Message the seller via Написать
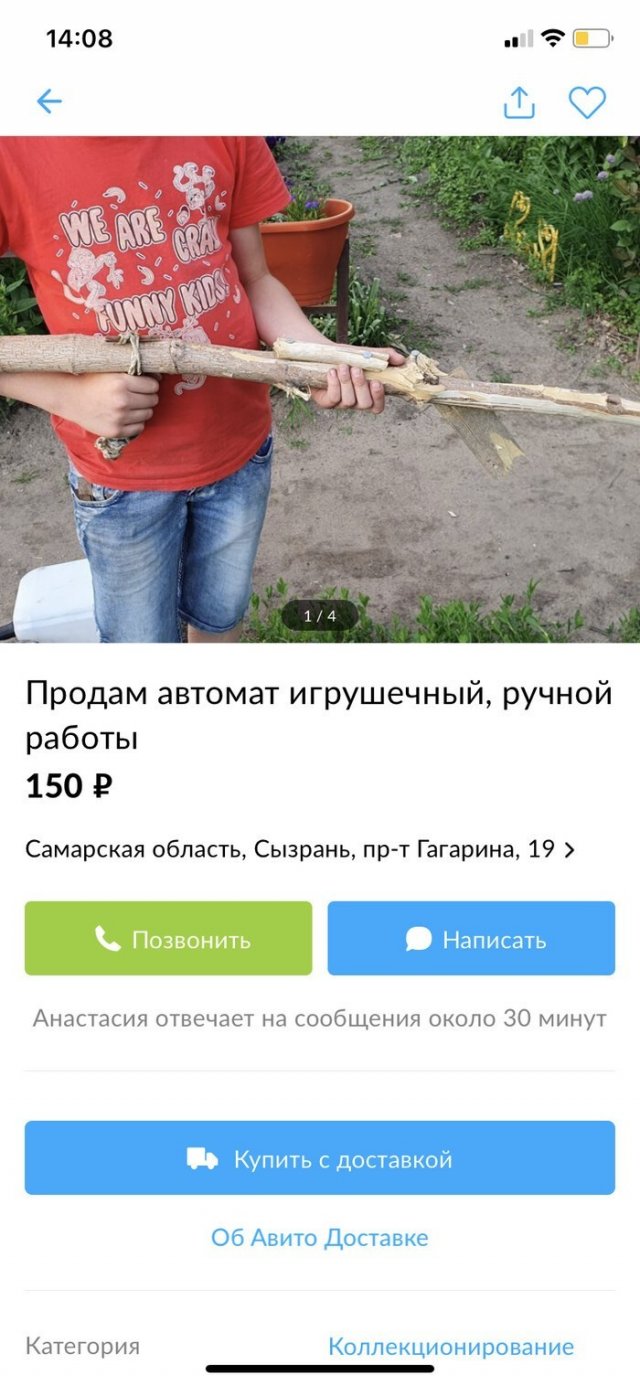640x1385 pixels. pyautogui.click(x=471, y=938)
